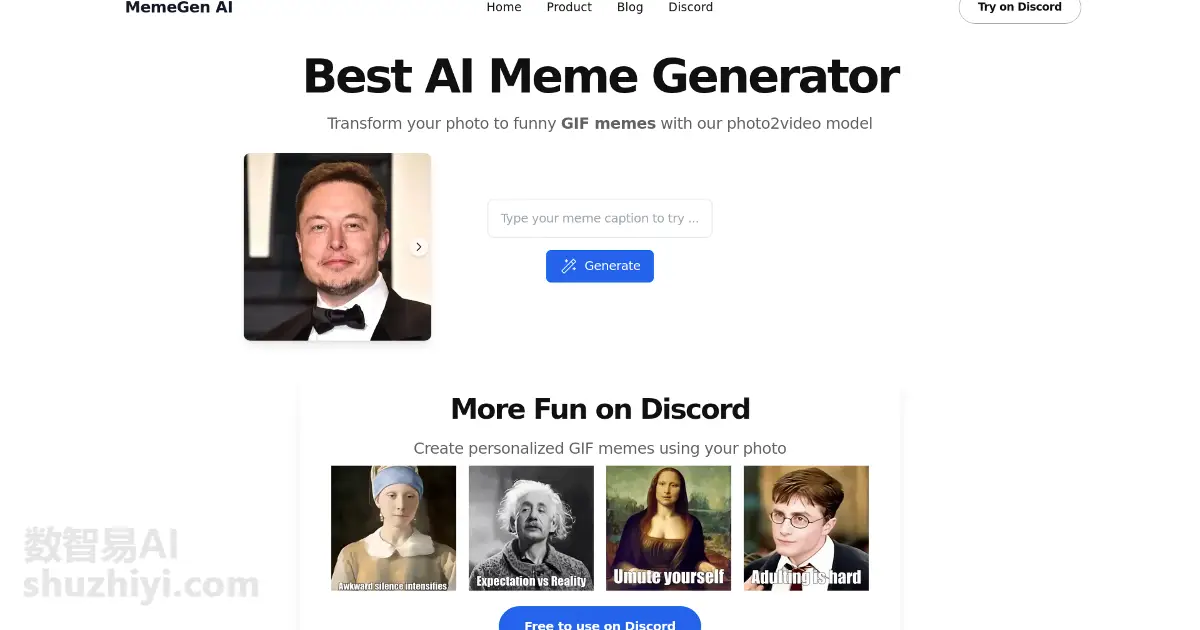Go to the Product page

[x=569, y=7]
